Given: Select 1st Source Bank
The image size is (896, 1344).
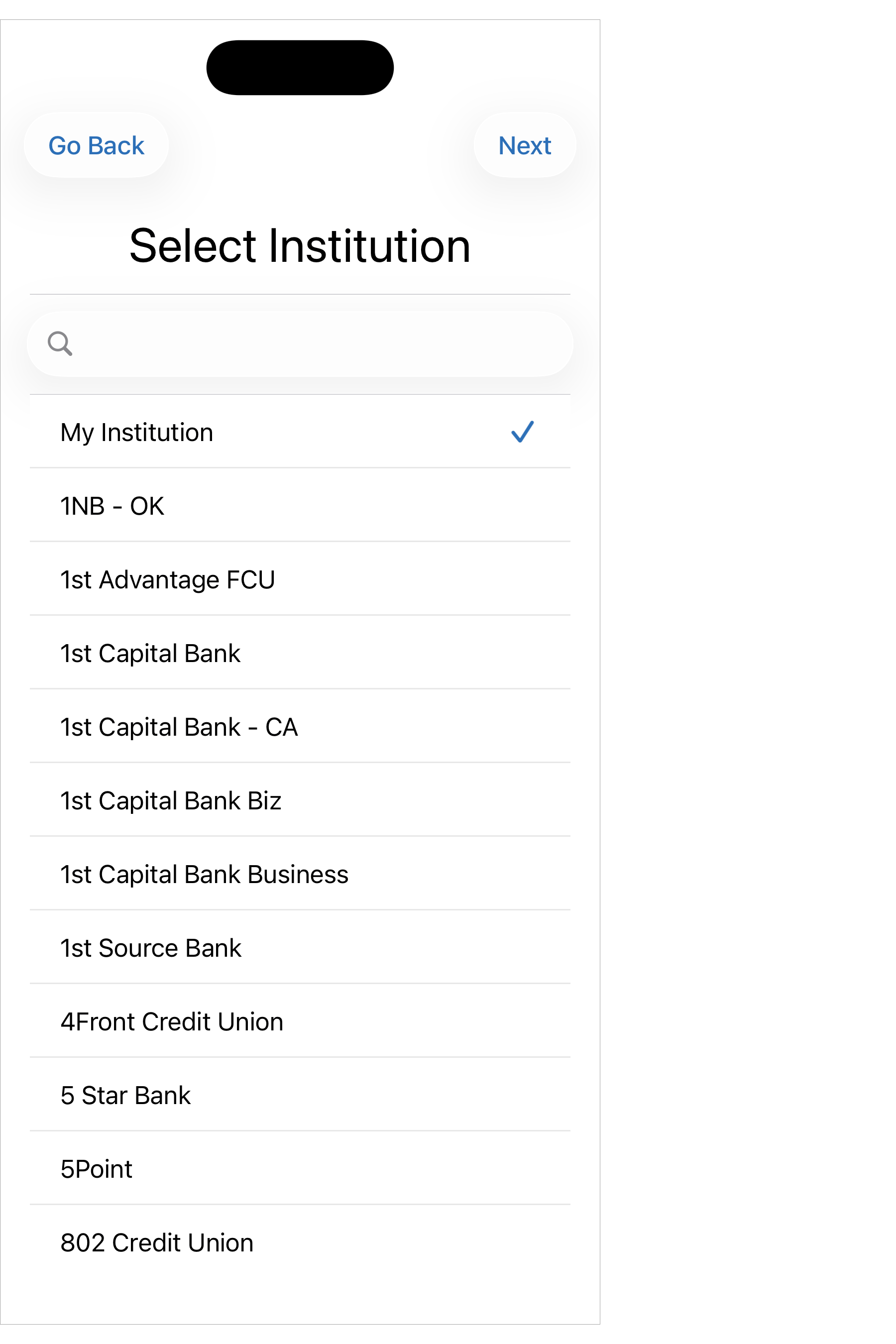Looking at the screenshot, I should (x=228, y=948).
